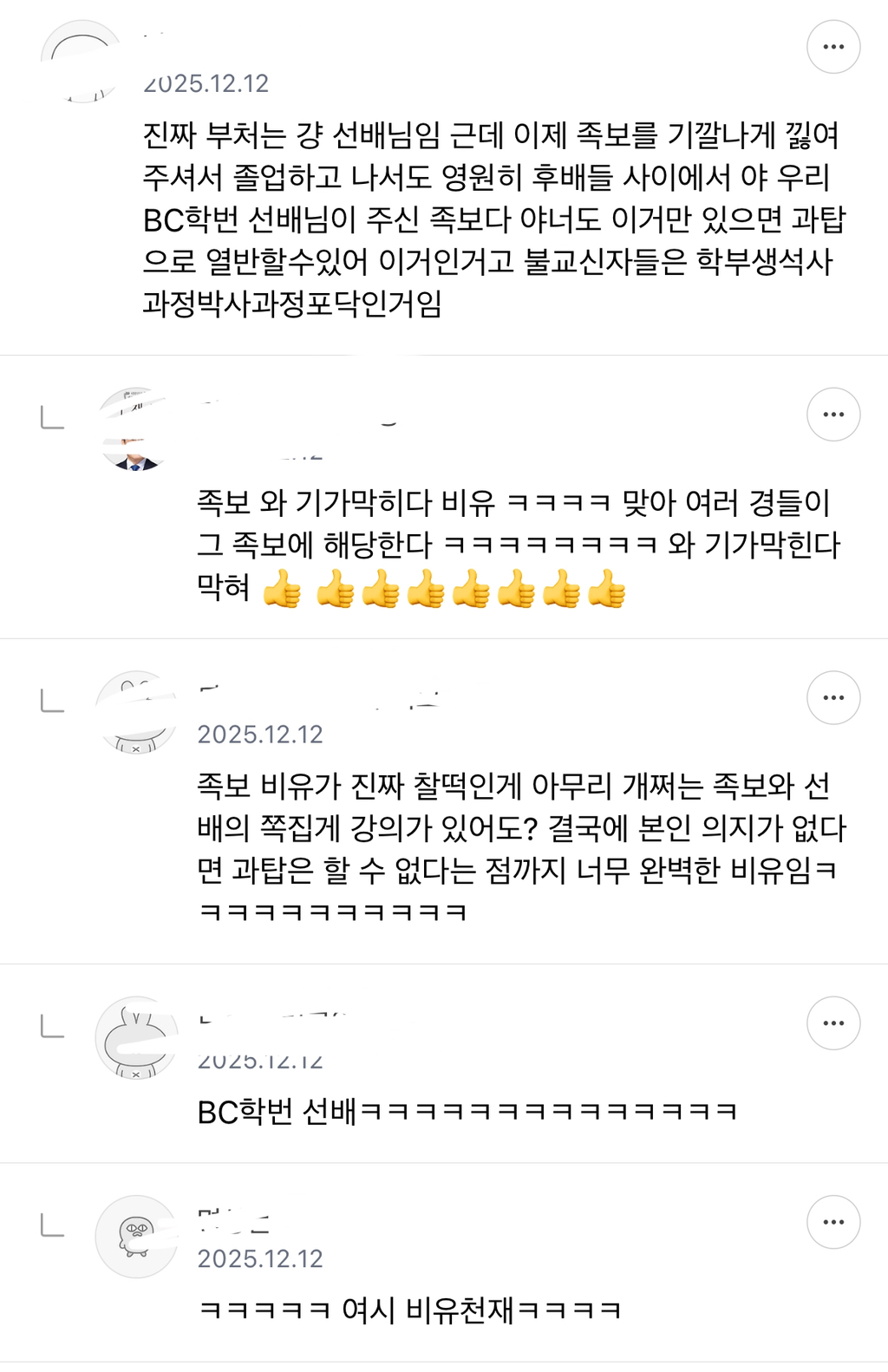This screenshot has width=888, height=1372.
Task: Open profile picture of the 역시 비유천재 commenter
Action: coord(136,1237)
